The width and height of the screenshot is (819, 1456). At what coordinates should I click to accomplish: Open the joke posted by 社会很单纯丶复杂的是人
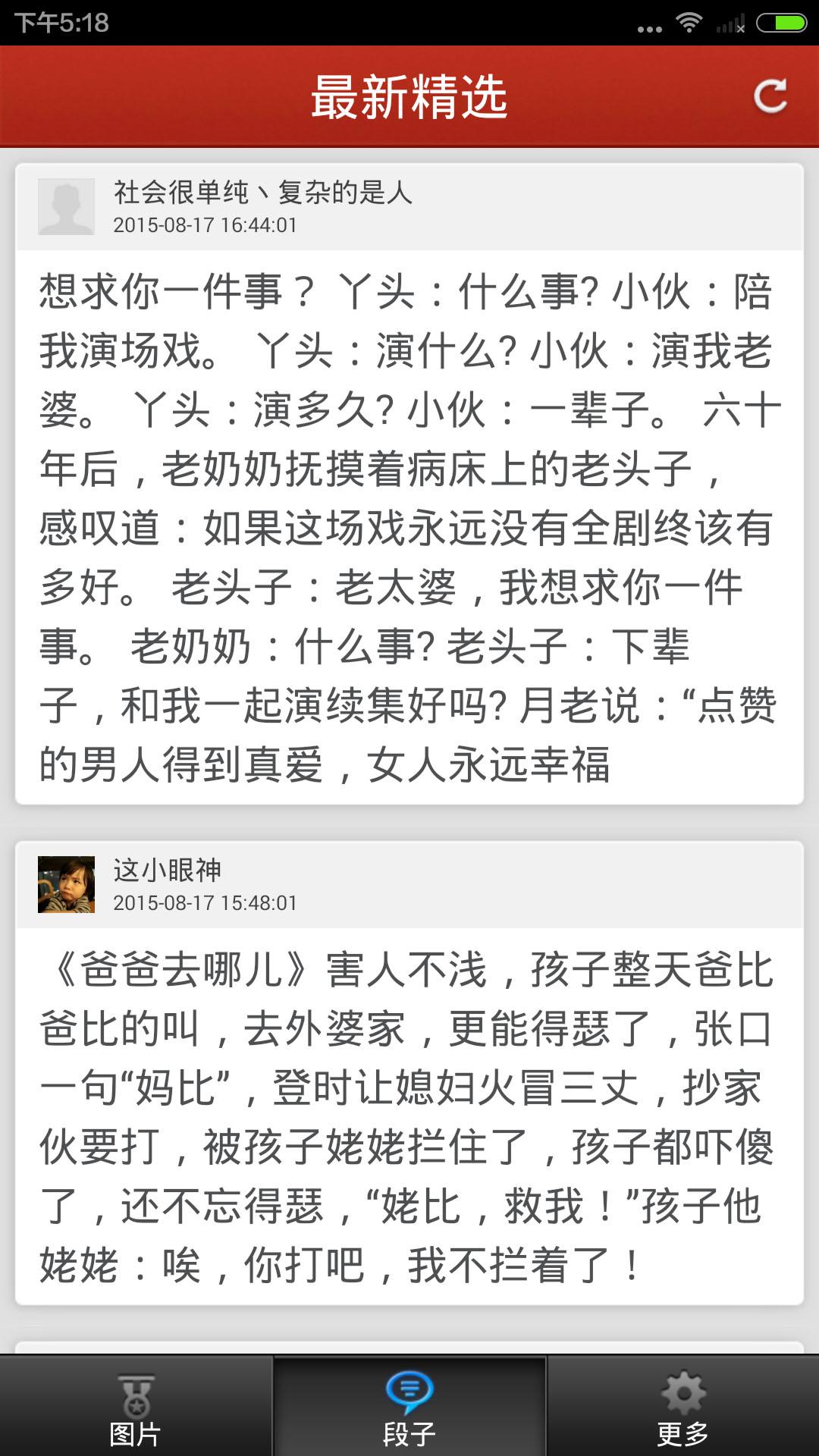(x=409, y=527)
